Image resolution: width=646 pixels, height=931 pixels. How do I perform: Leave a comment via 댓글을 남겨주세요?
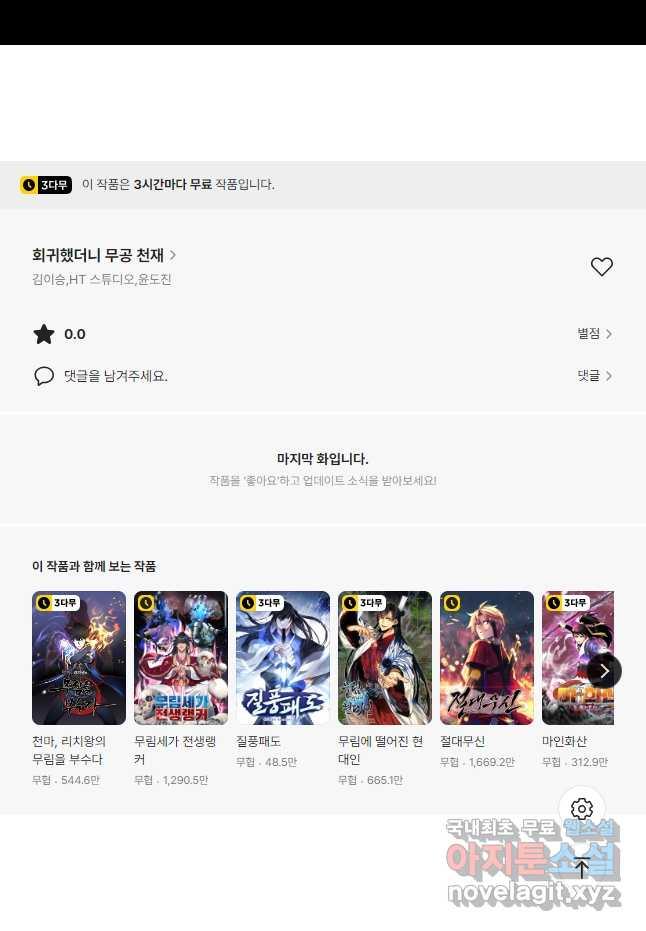[x=115, y=376]
